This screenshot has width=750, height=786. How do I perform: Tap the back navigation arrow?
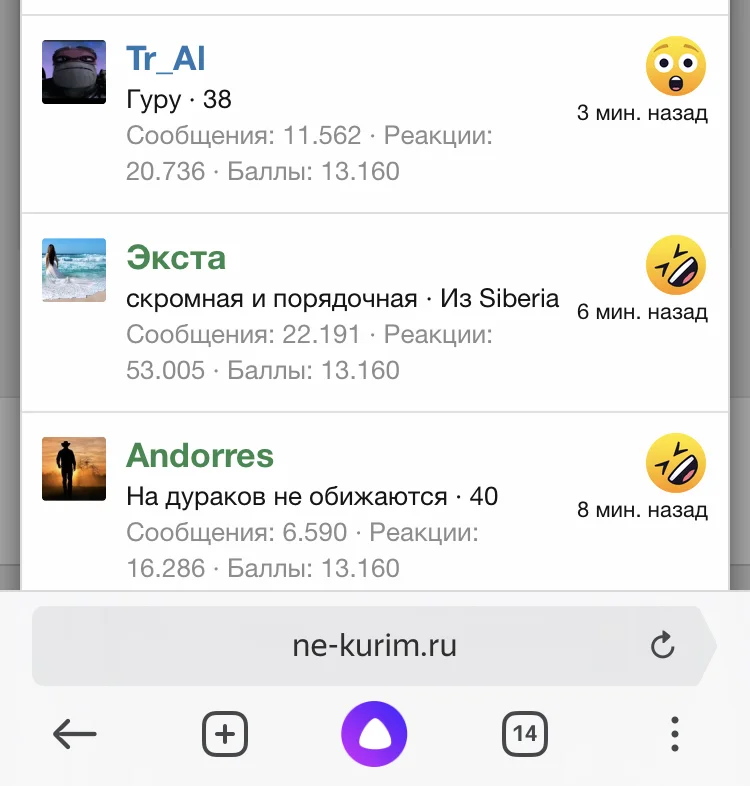coord(75,733)
